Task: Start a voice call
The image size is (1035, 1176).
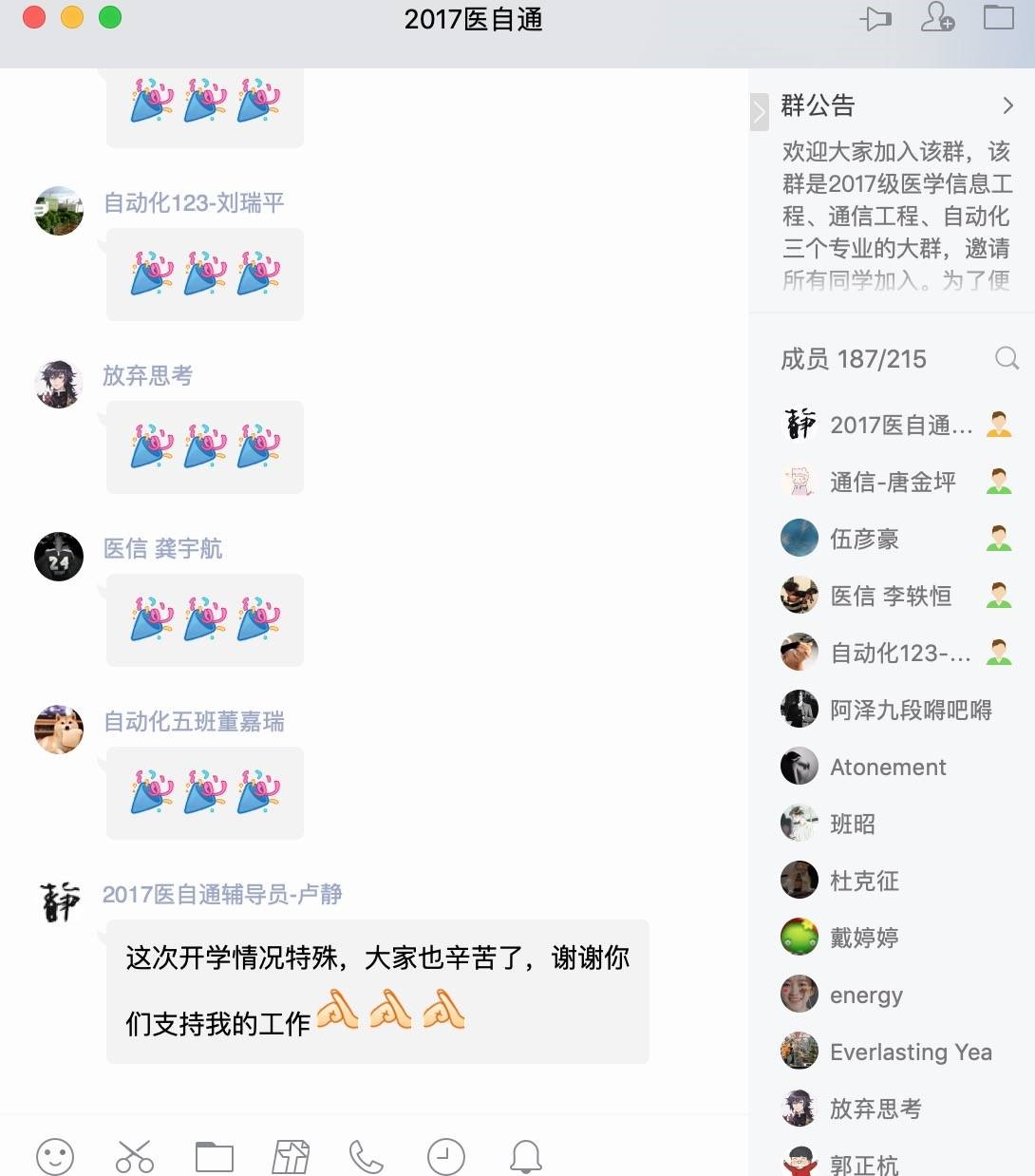Action: [x=367, y=1156]
